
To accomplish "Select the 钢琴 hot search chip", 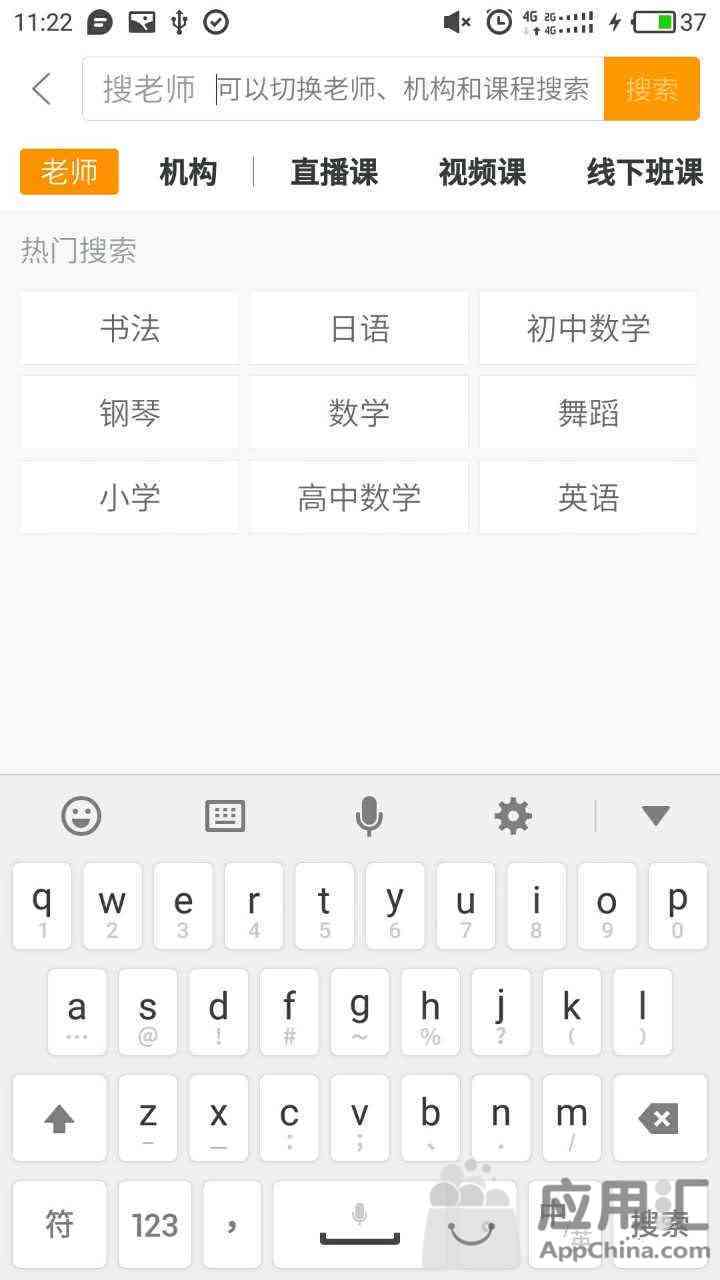I will pyautogui.click(x=130, y=412).
